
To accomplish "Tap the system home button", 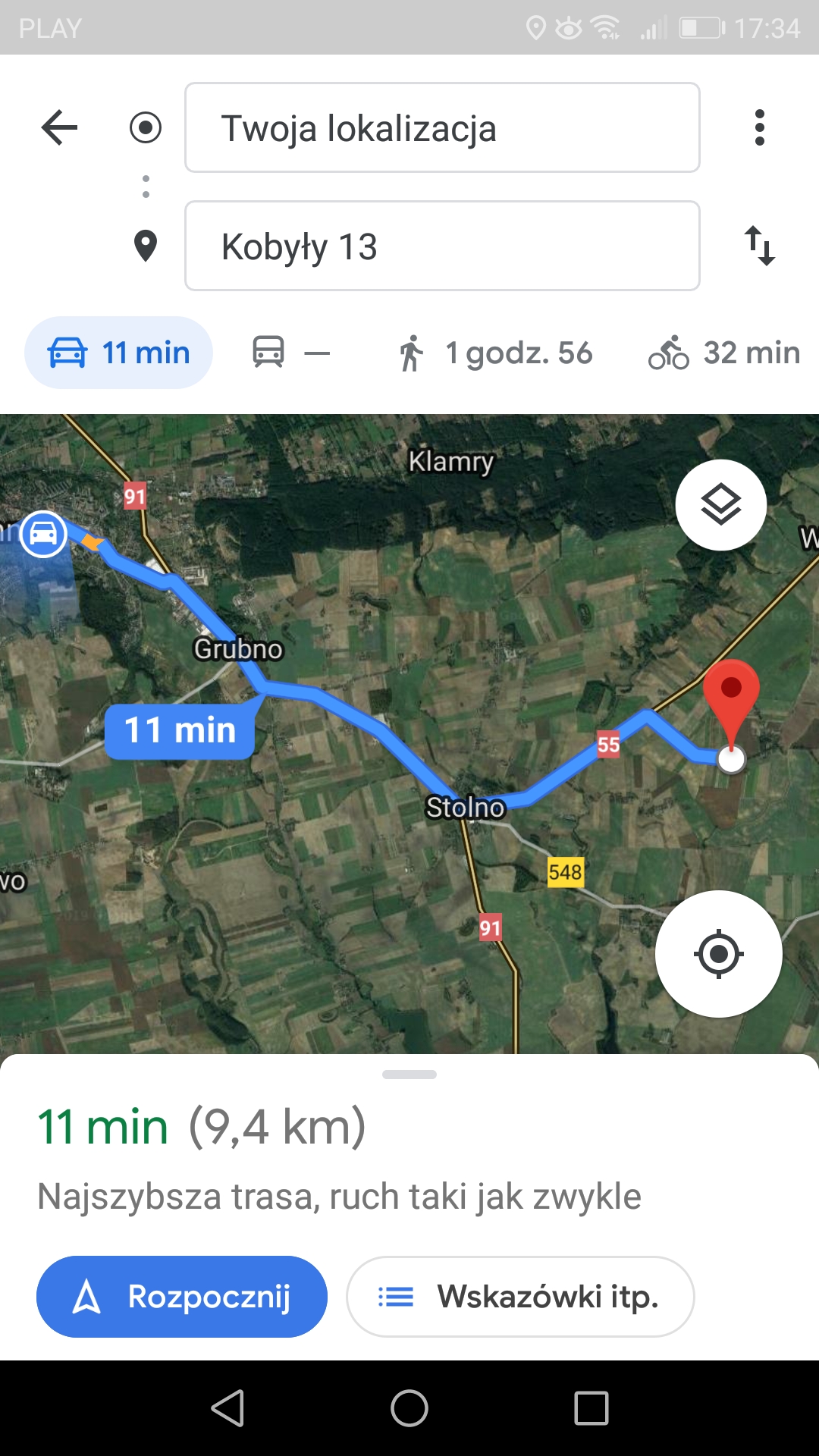I will (x=409, y=1409).
